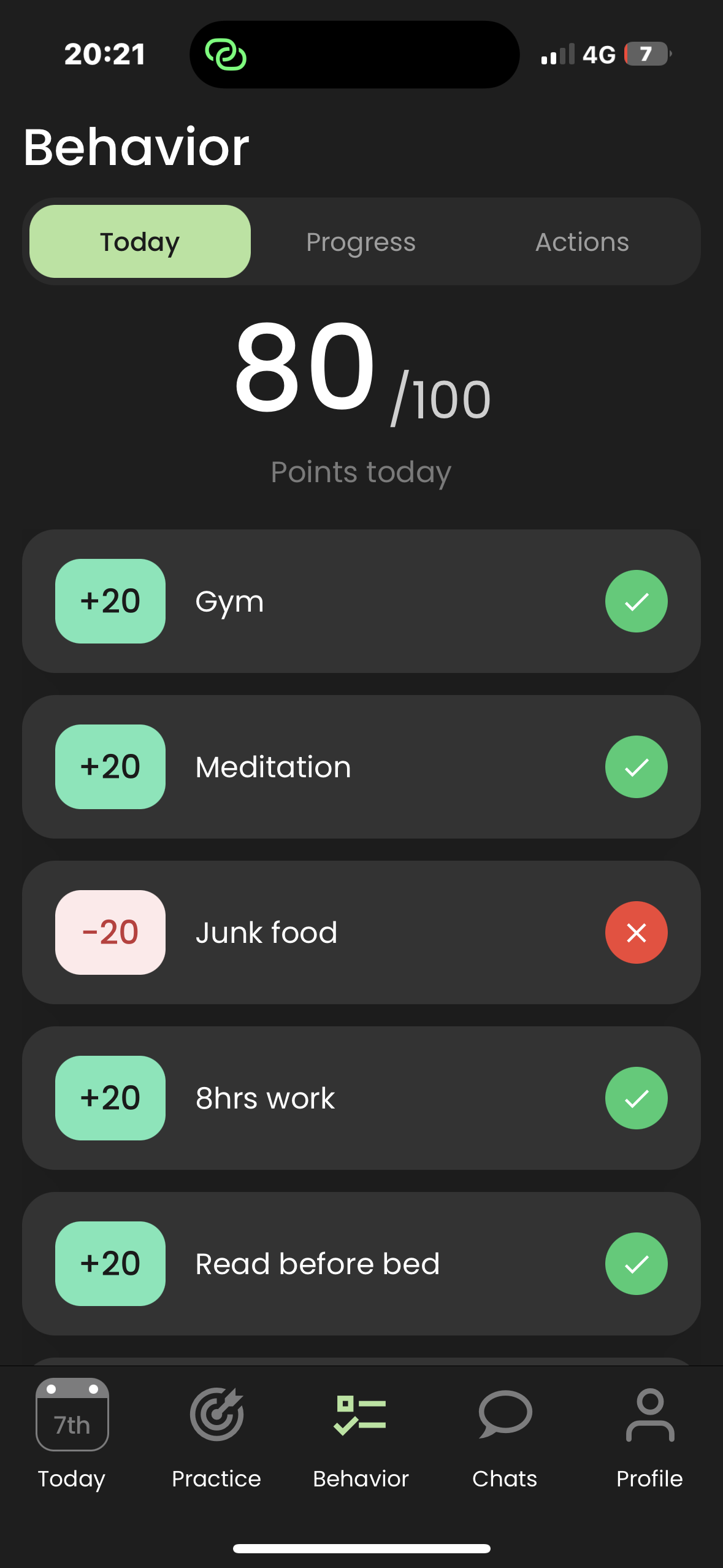The image size is (723, 1568).
Task: Toggle the 8hrs work checkmark
Action: 636,1098
